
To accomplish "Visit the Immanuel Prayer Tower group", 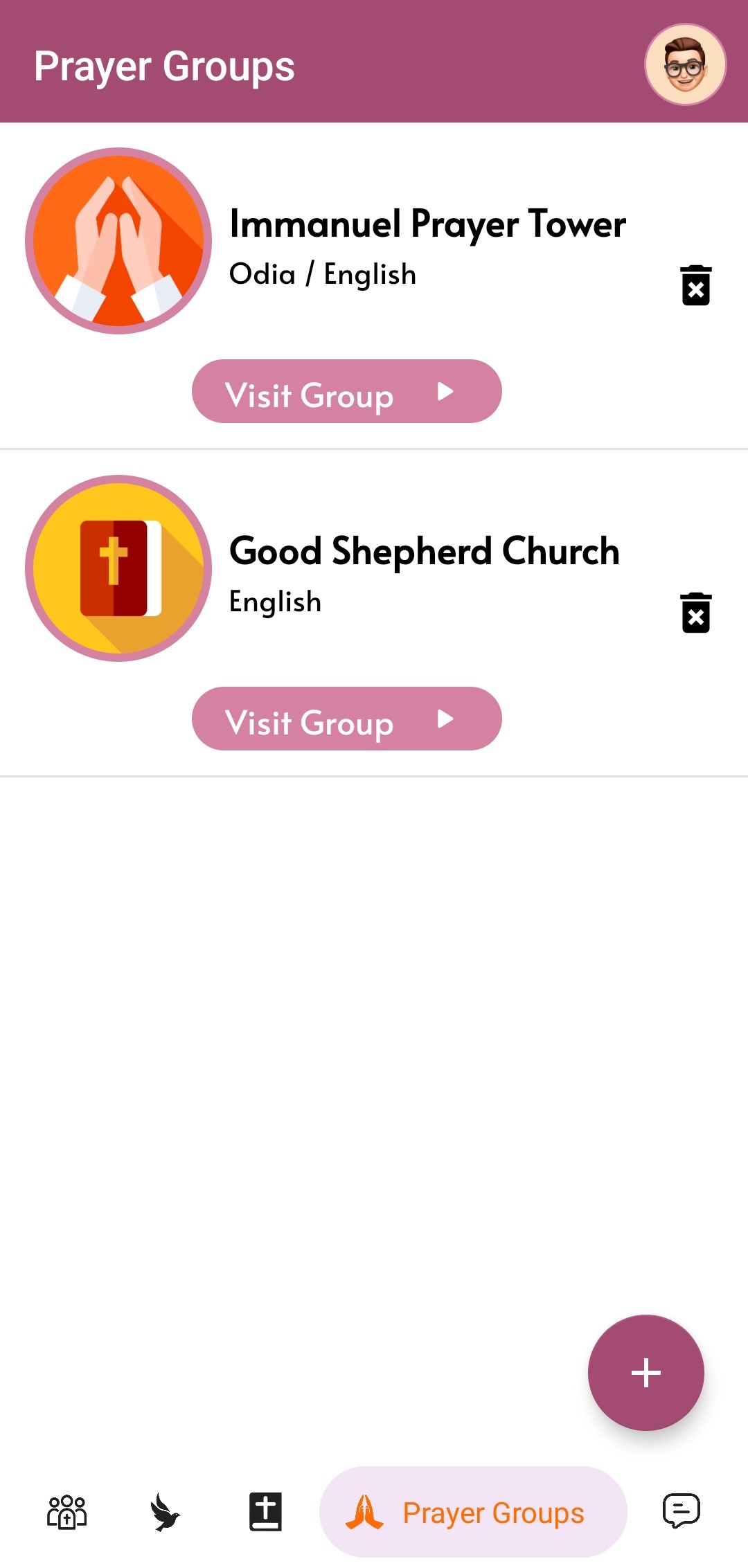I will coord(346,392).
